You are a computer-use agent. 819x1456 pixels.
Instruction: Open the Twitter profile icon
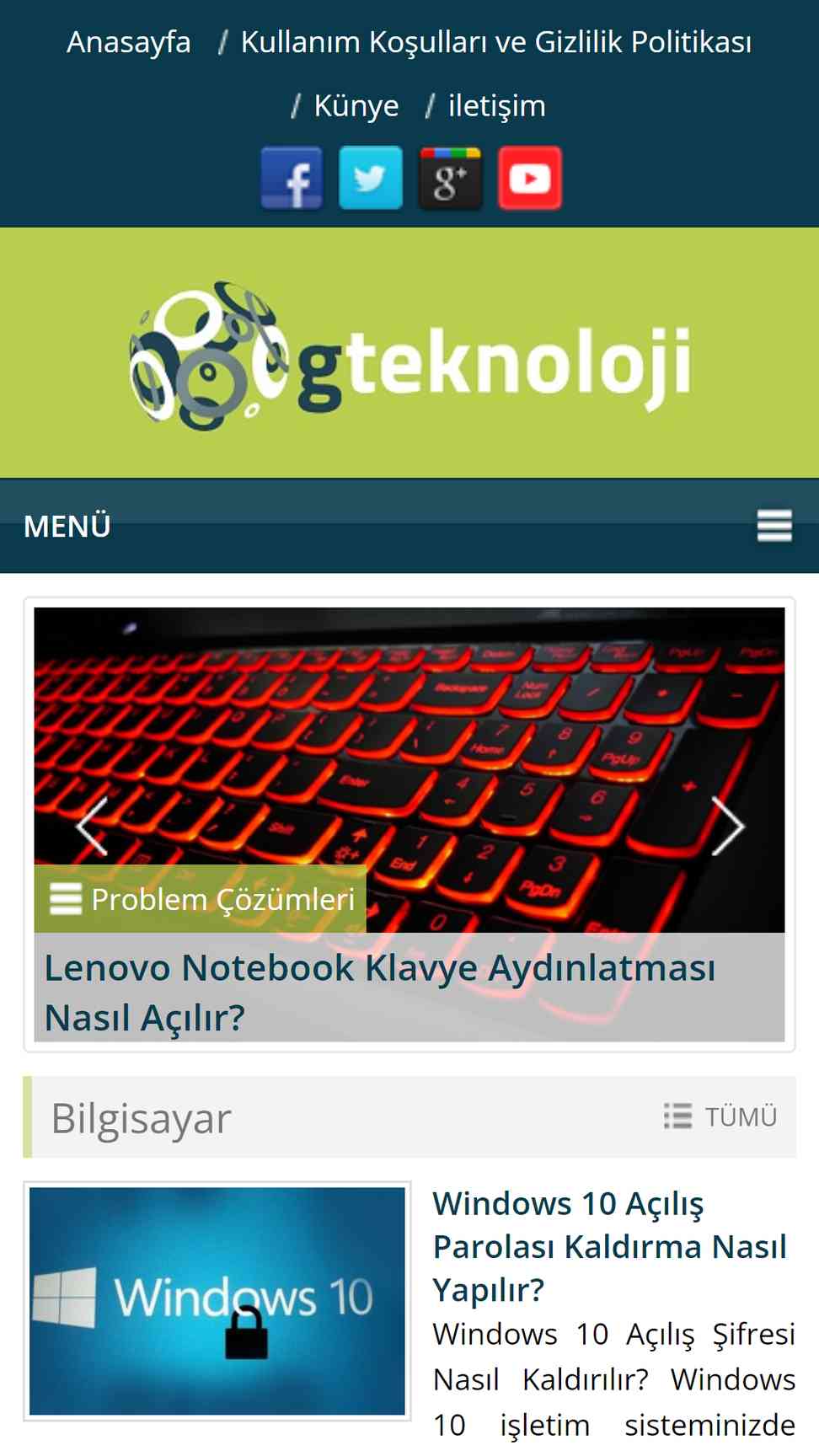tap(371, 178)
